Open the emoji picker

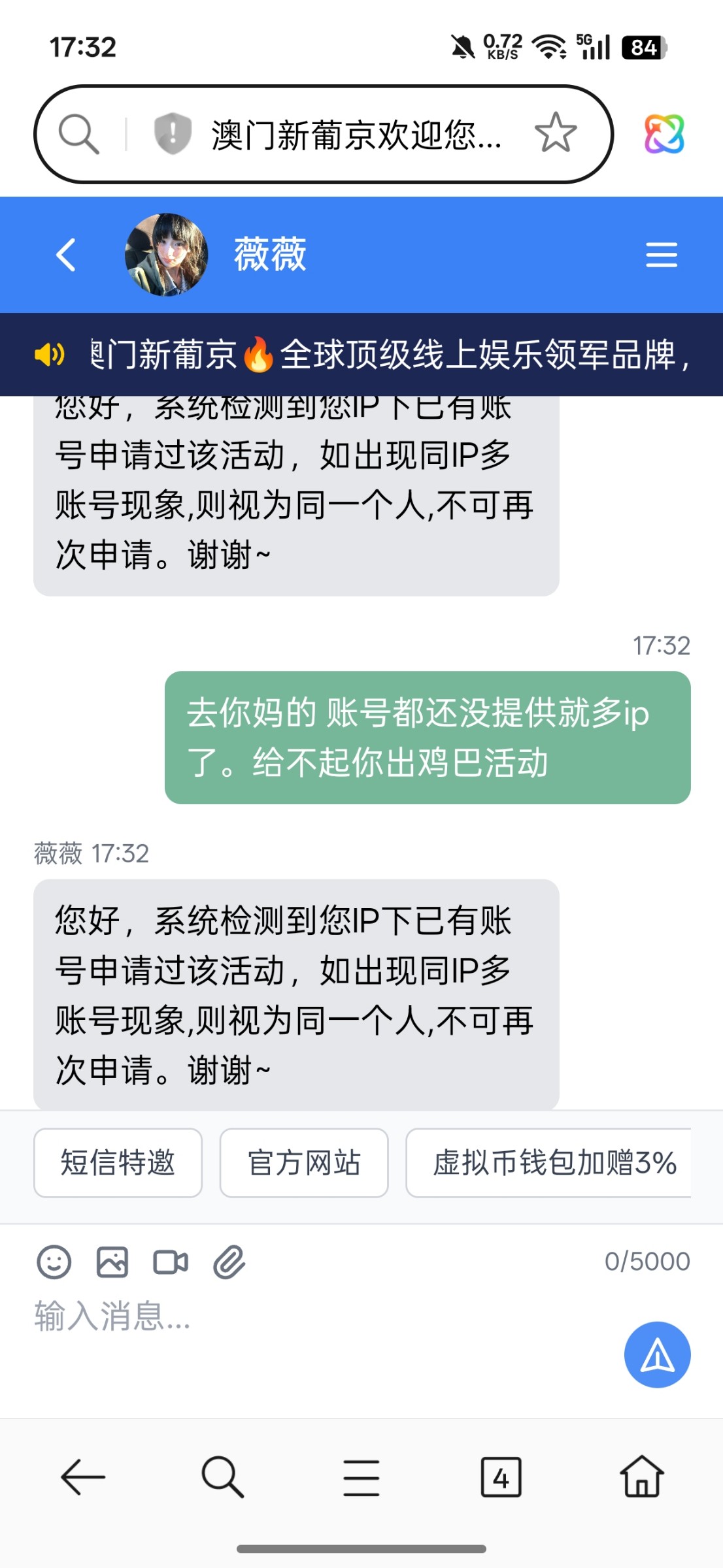pos(54,1262)
